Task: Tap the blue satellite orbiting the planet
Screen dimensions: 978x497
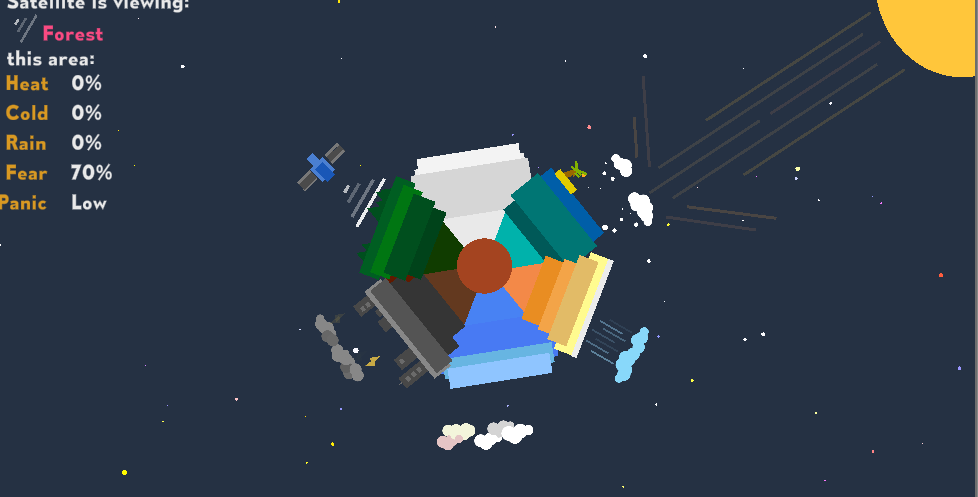Action: point(321,166)
